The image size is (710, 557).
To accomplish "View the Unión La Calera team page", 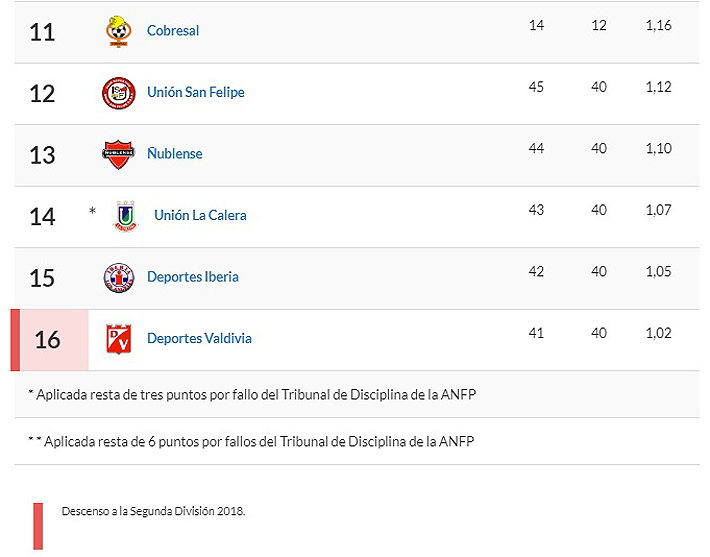I will click(x=200, y=215).
